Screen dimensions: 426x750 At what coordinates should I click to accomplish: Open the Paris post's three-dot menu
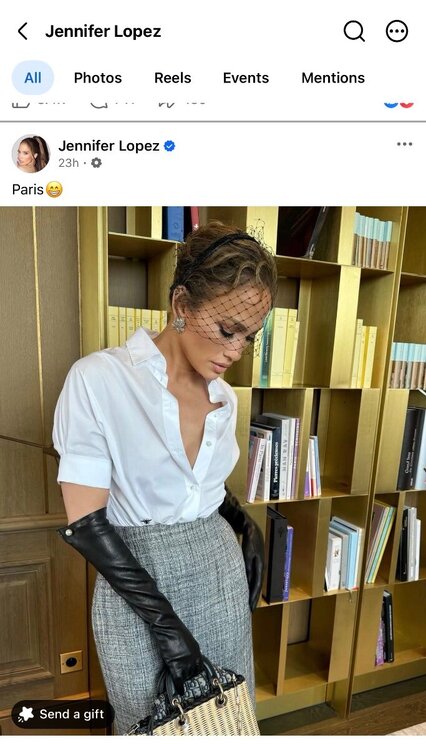[x=404, y=144]
